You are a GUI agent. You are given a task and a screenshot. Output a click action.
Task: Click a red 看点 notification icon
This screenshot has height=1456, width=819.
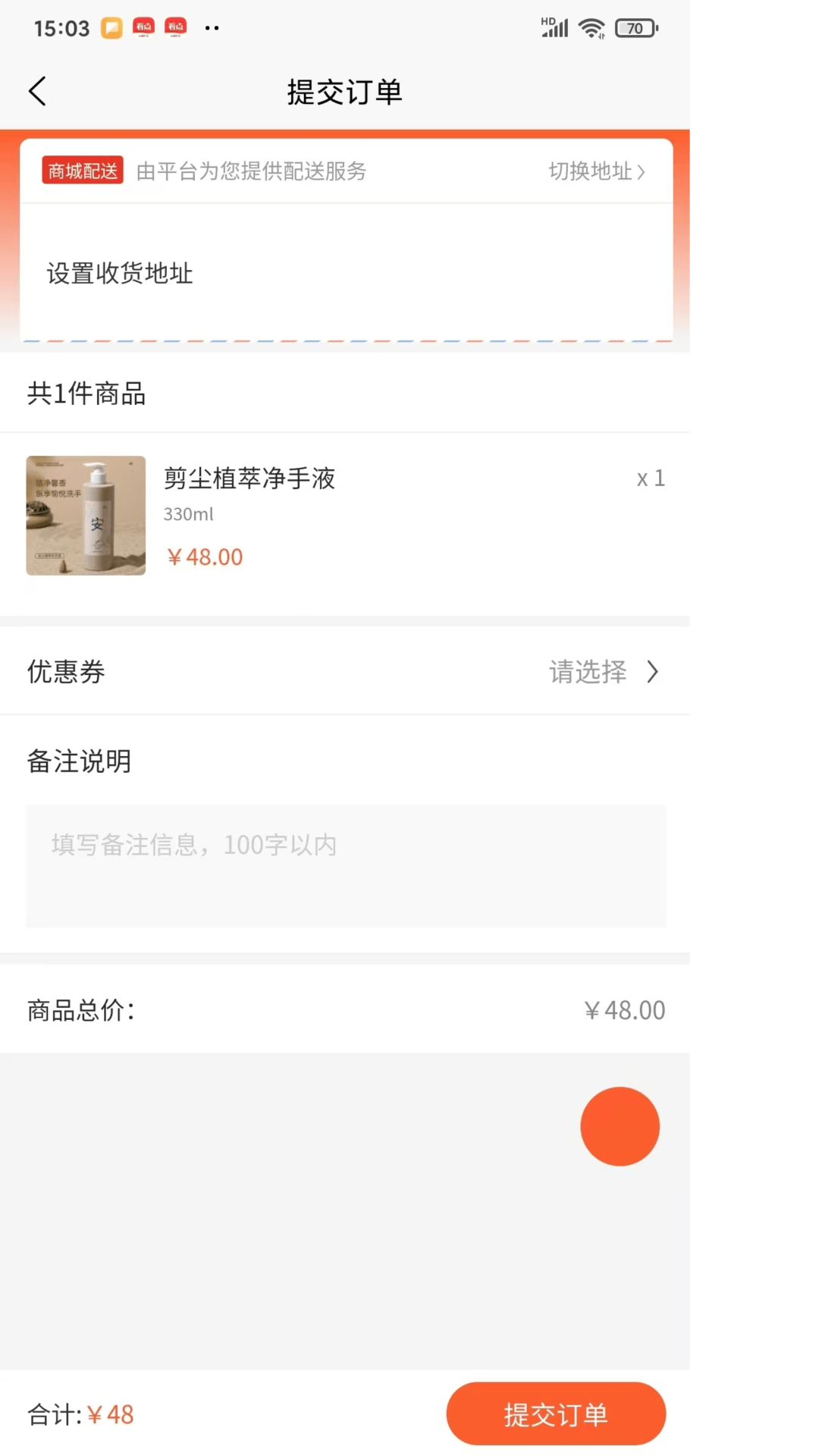144,27
